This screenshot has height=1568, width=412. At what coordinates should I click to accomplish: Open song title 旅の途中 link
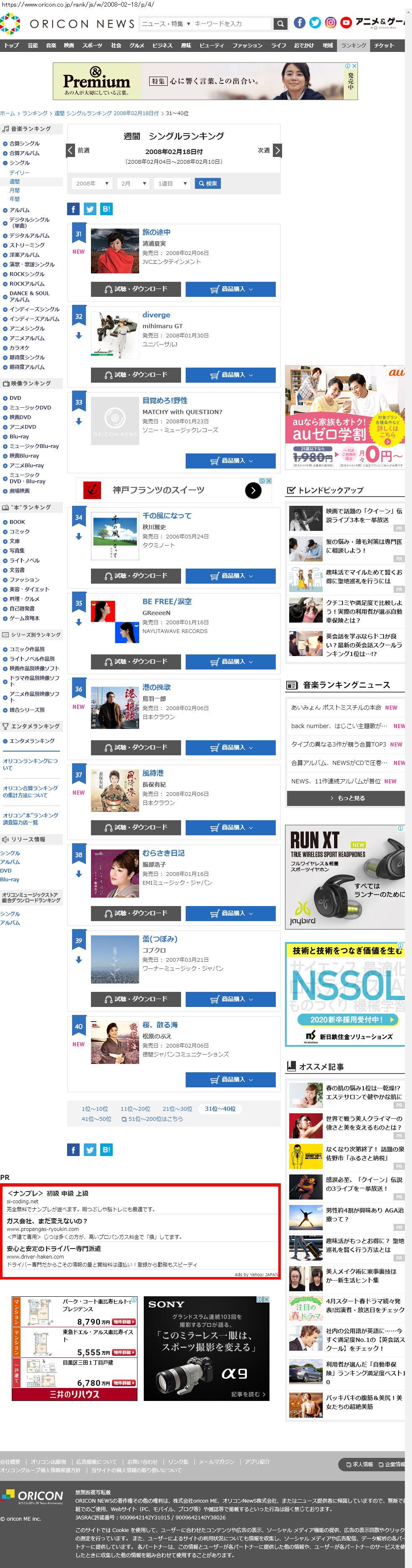pyautogui.click(x=157, y=232)
